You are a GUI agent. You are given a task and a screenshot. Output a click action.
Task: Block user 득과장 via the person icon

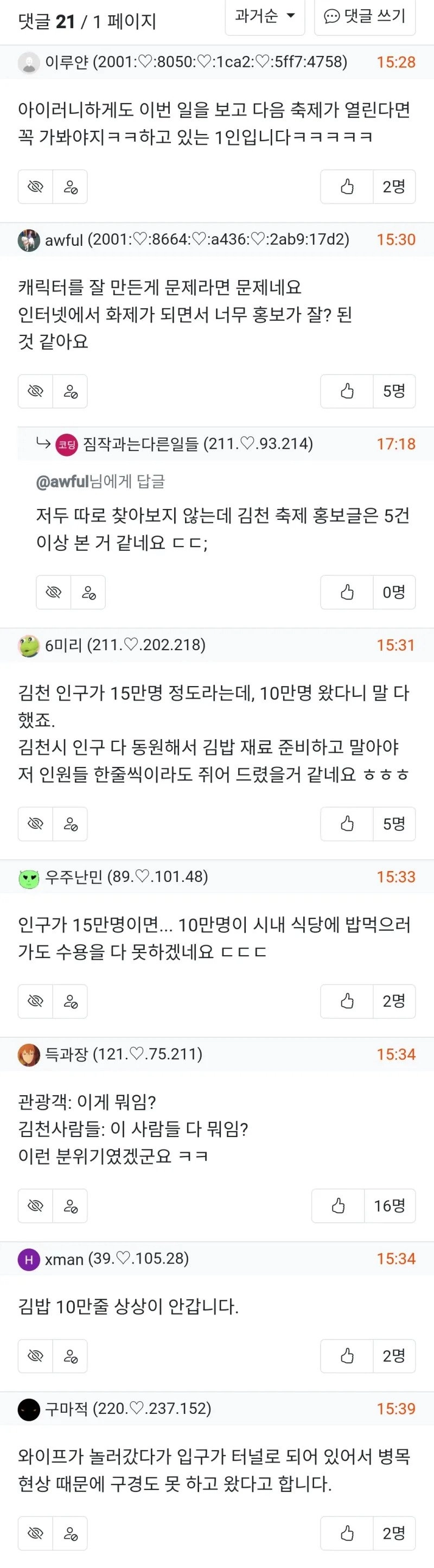[71, 1205]
